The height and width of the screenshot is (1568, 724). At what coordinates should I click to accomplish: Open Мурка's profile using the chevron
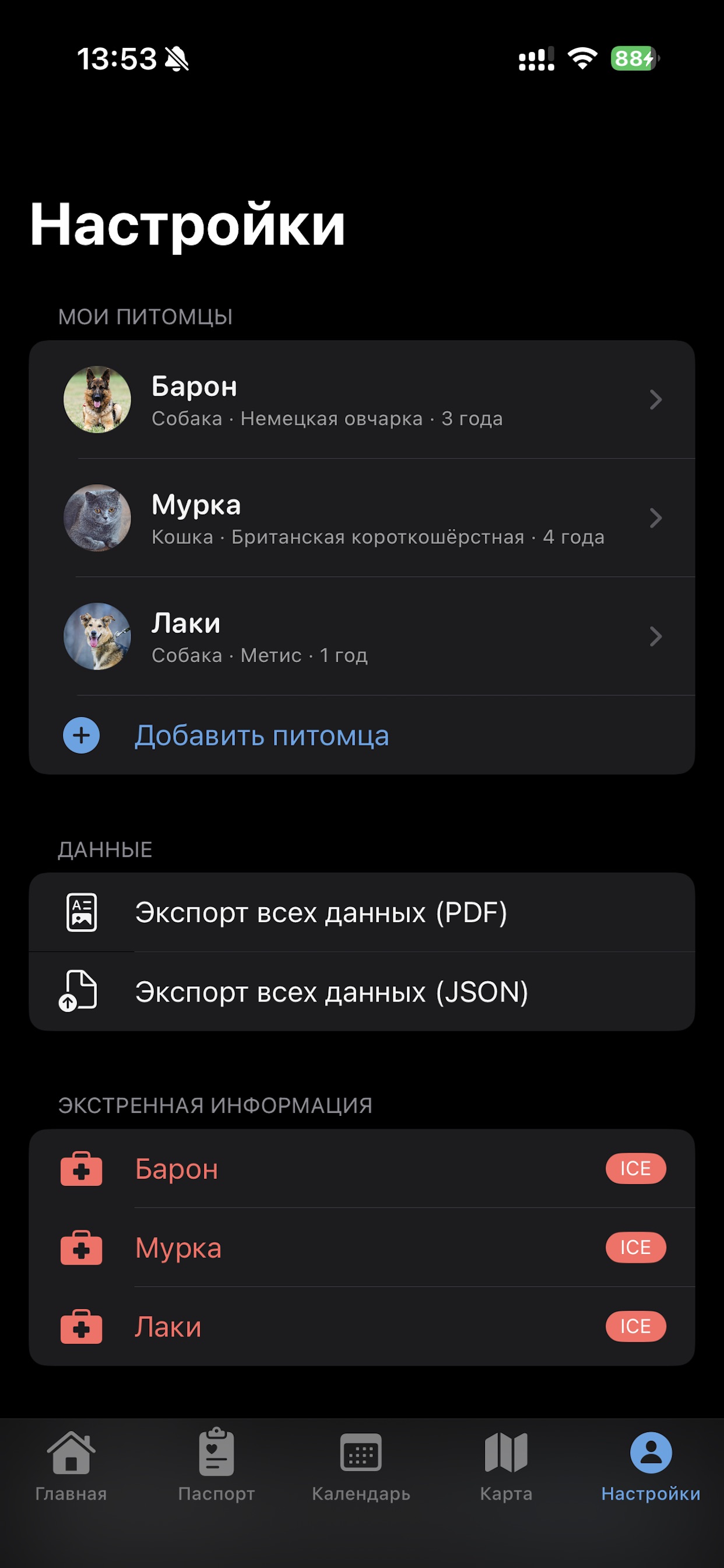tap(656, 519)
